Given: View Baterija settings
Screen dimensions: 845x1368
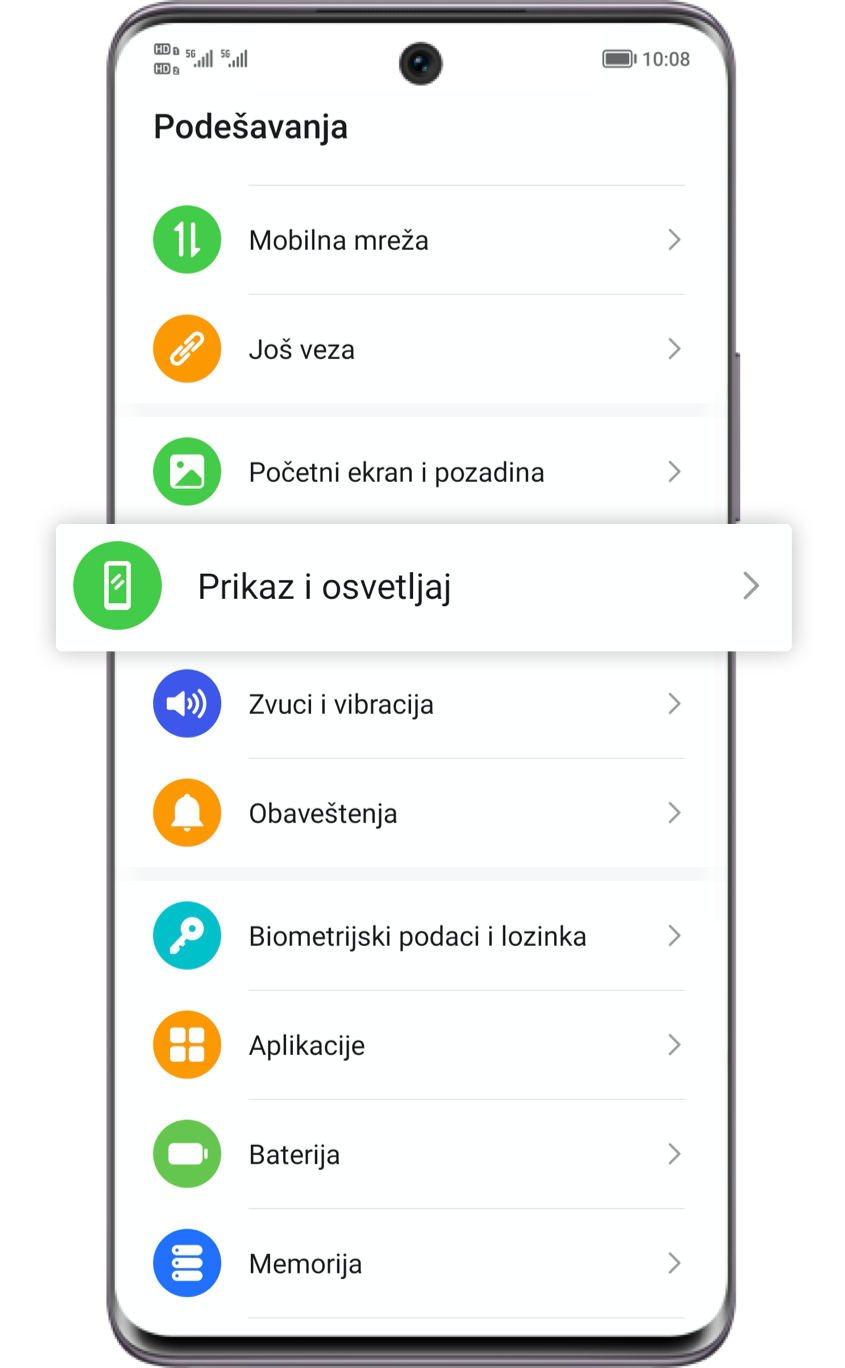Looking at the screenshot, I should [421, 1154].
